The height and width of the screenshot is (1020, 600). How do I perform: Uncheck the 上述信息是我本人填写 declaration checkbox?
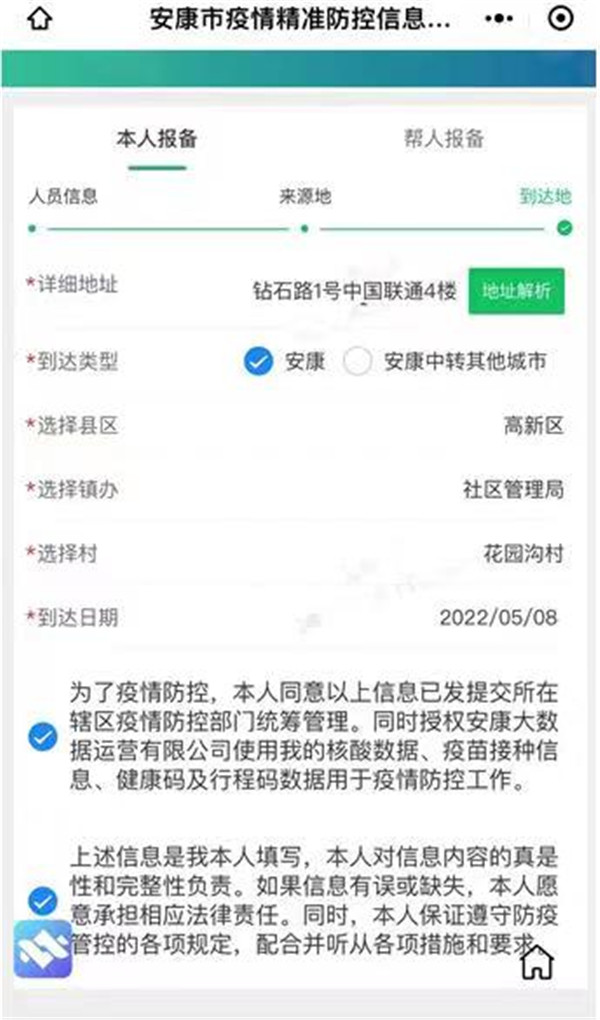42,900
